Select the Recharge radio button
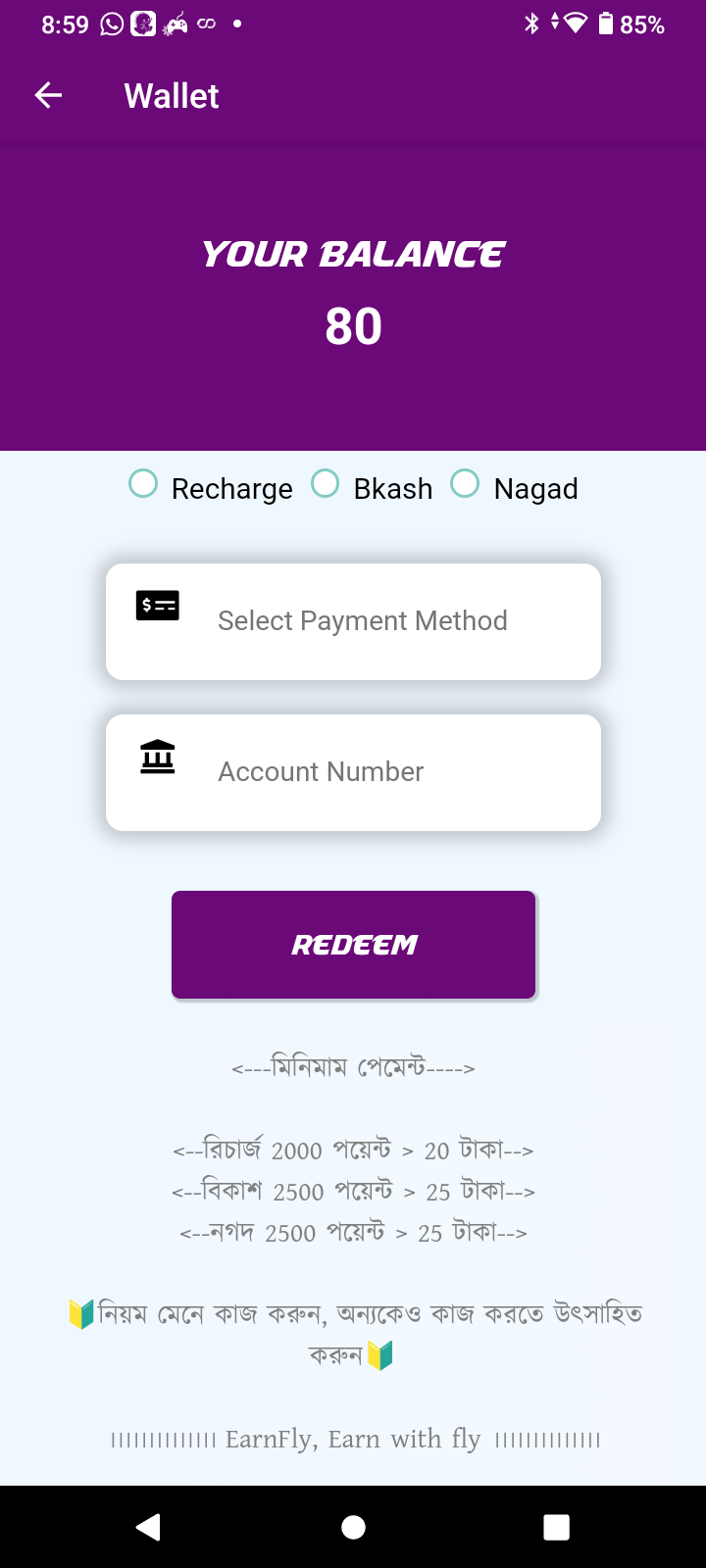Screen dimensions: 706x1568 pos(143,484)
